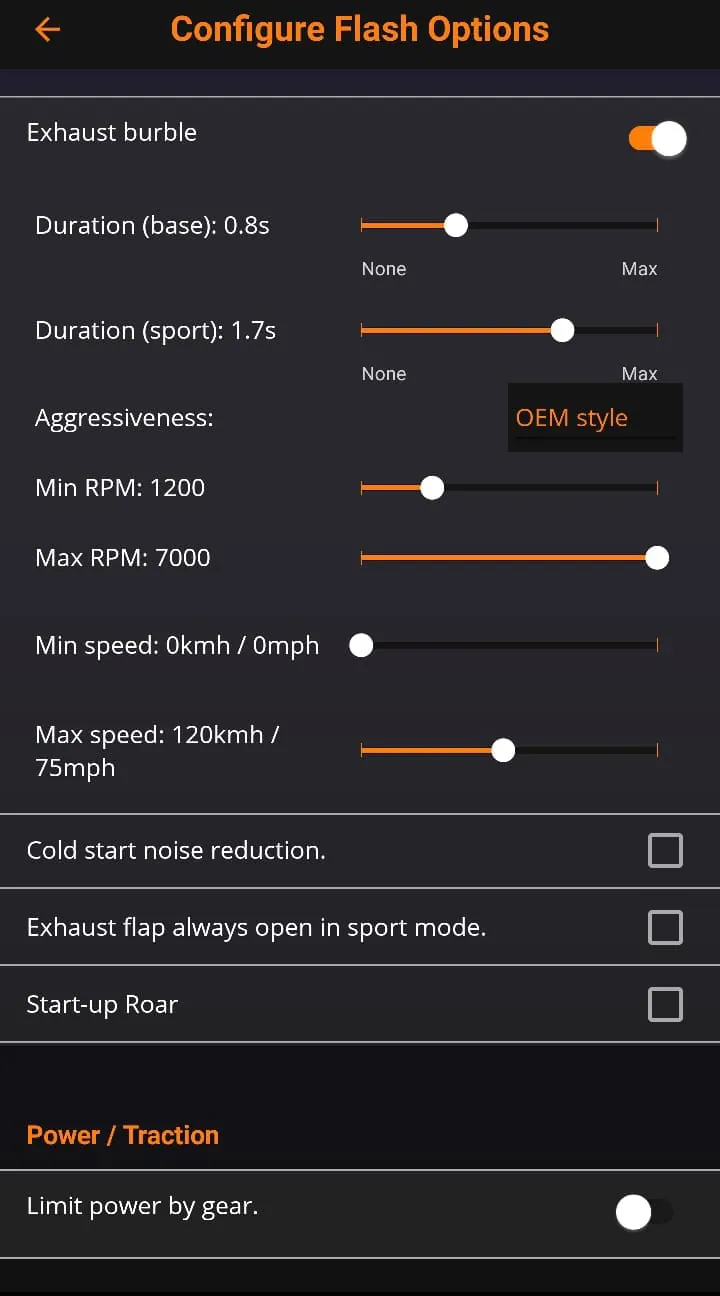This screenshot has height=1296, width=720.
Task: Tap the Max RPM slider handle
Action: coord(657,558)
